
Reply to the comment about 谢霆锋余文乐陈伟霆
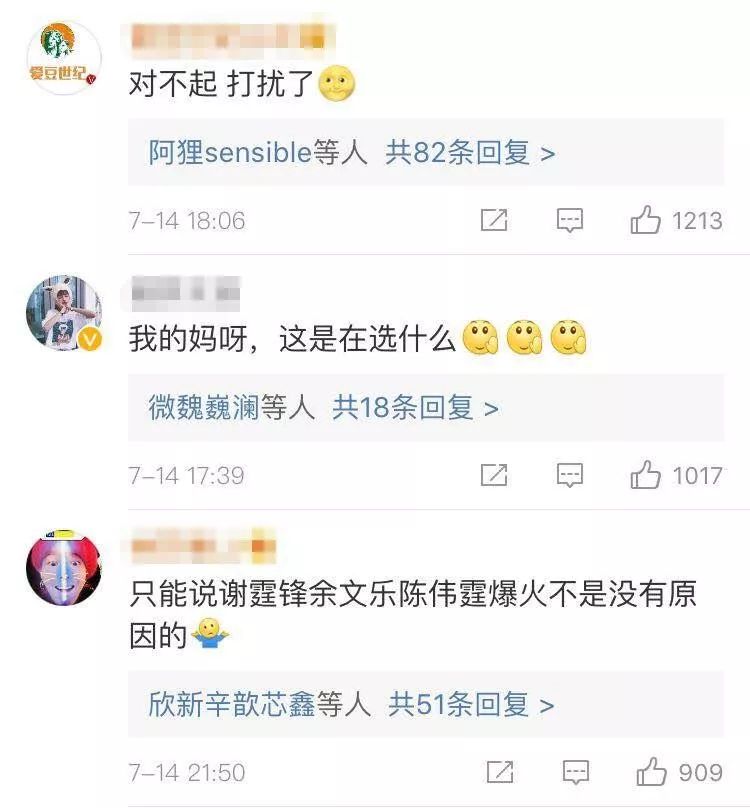(x=575, y=772)
